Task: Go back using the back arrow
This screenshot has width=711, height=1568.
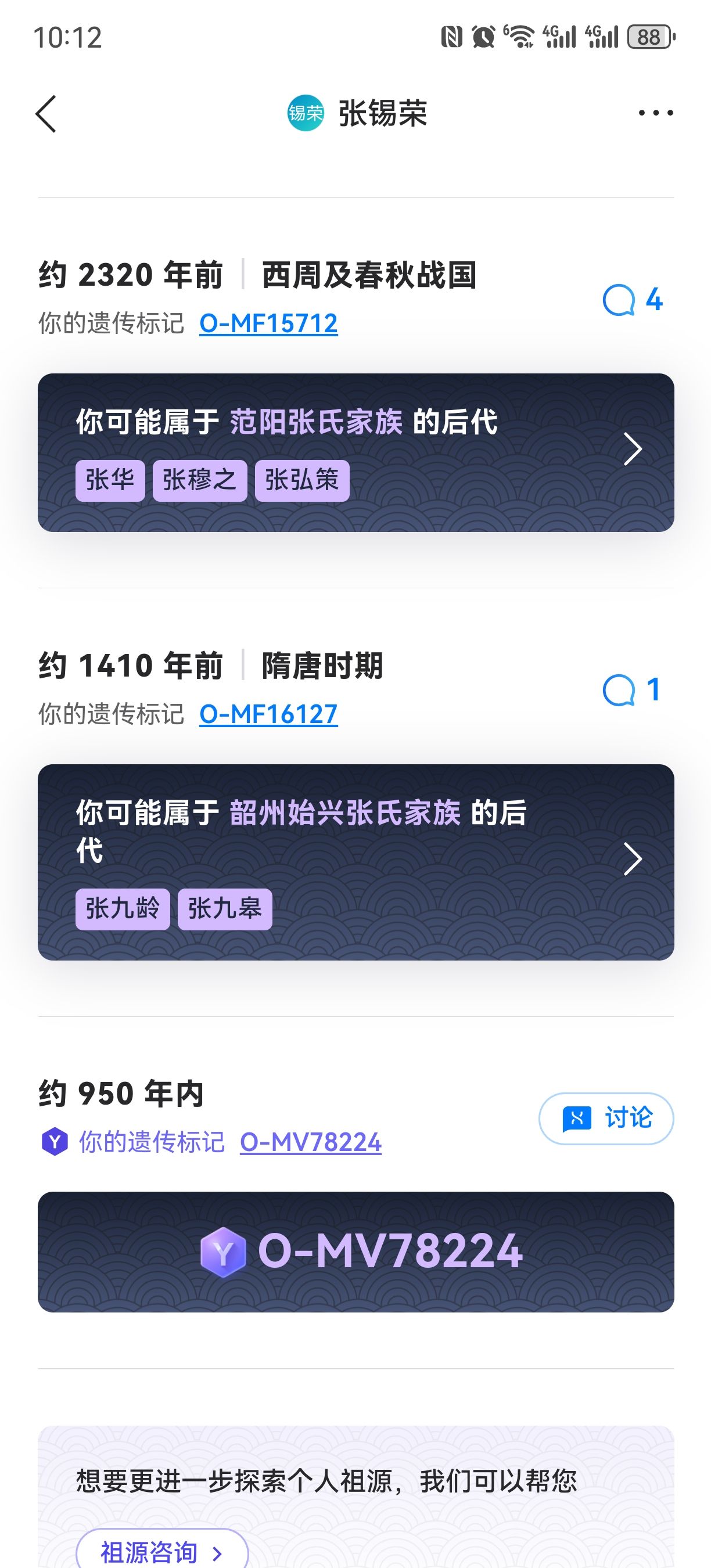Action: point(46,114)
